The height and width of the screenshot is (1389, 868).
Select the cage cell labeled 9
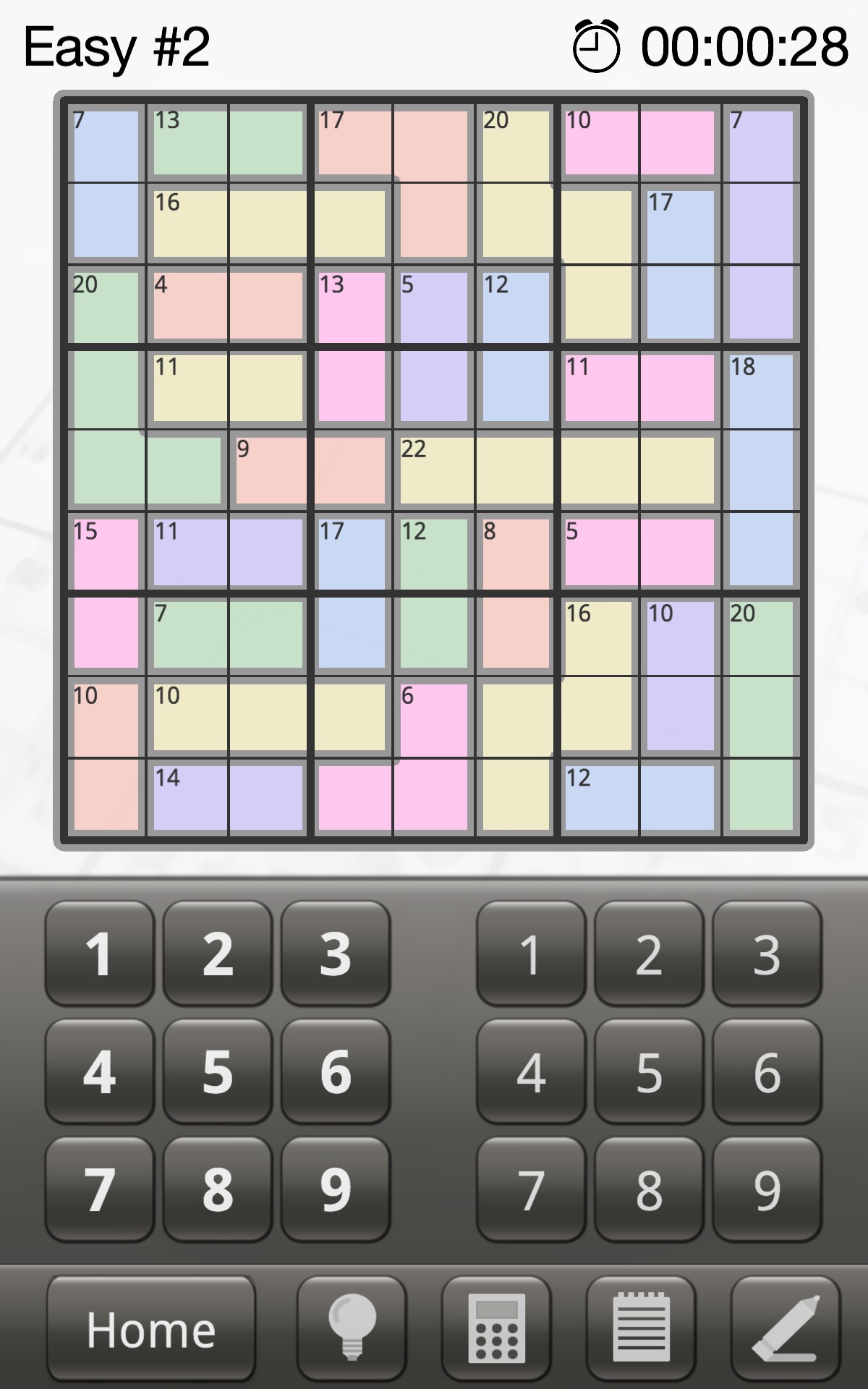(270, 470)
